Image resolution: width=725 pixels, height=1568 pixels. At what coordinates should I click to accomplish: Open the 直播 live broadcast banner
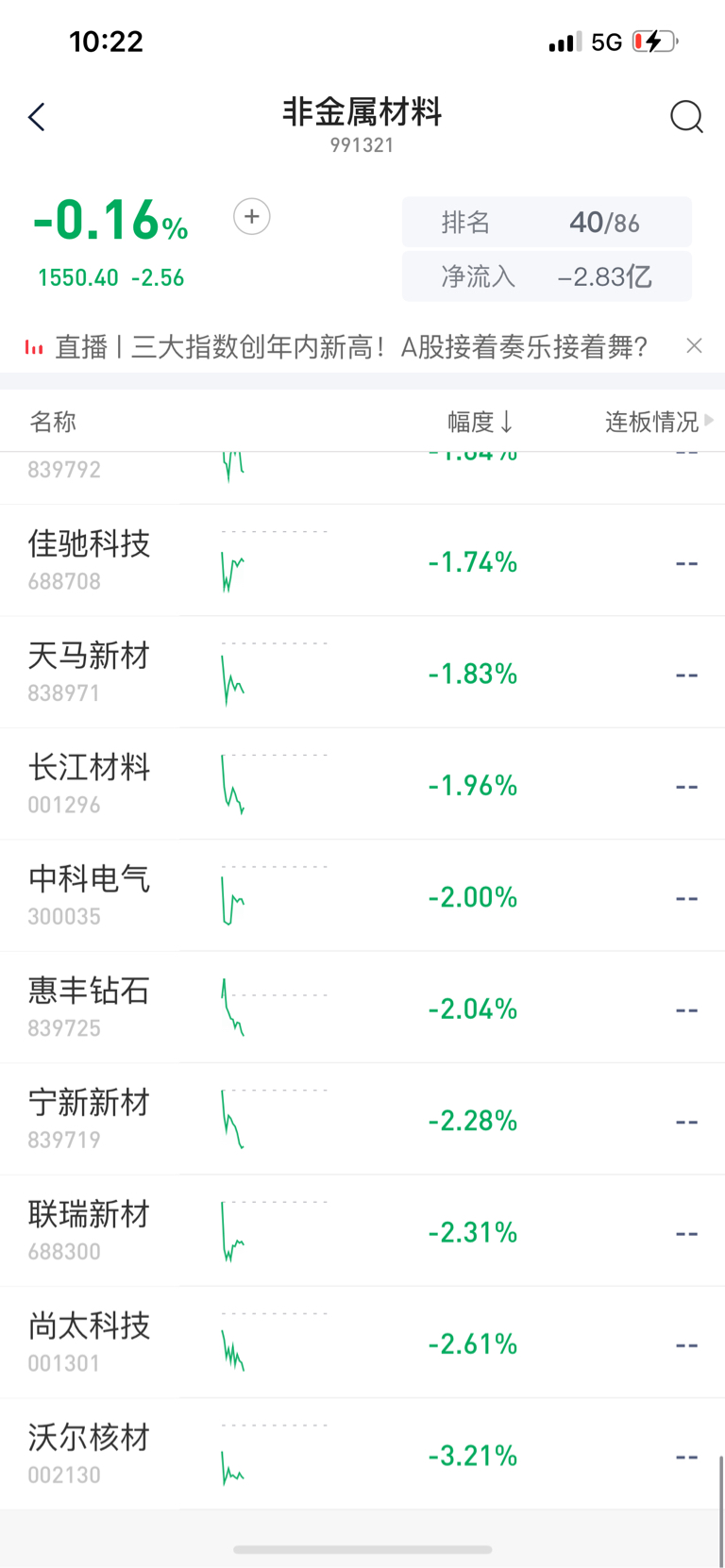[x=350, y=347]
